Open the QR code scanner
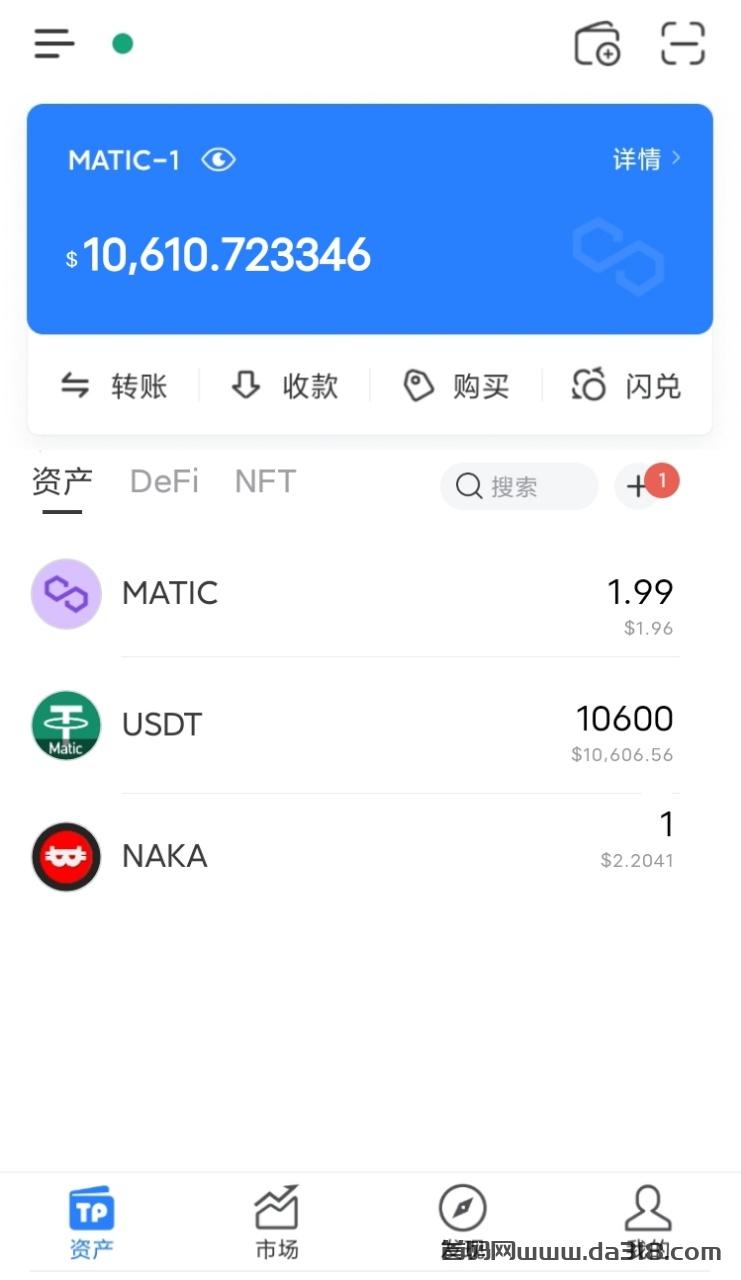This screenshot has height=1280, width=741. coord(683,44)
